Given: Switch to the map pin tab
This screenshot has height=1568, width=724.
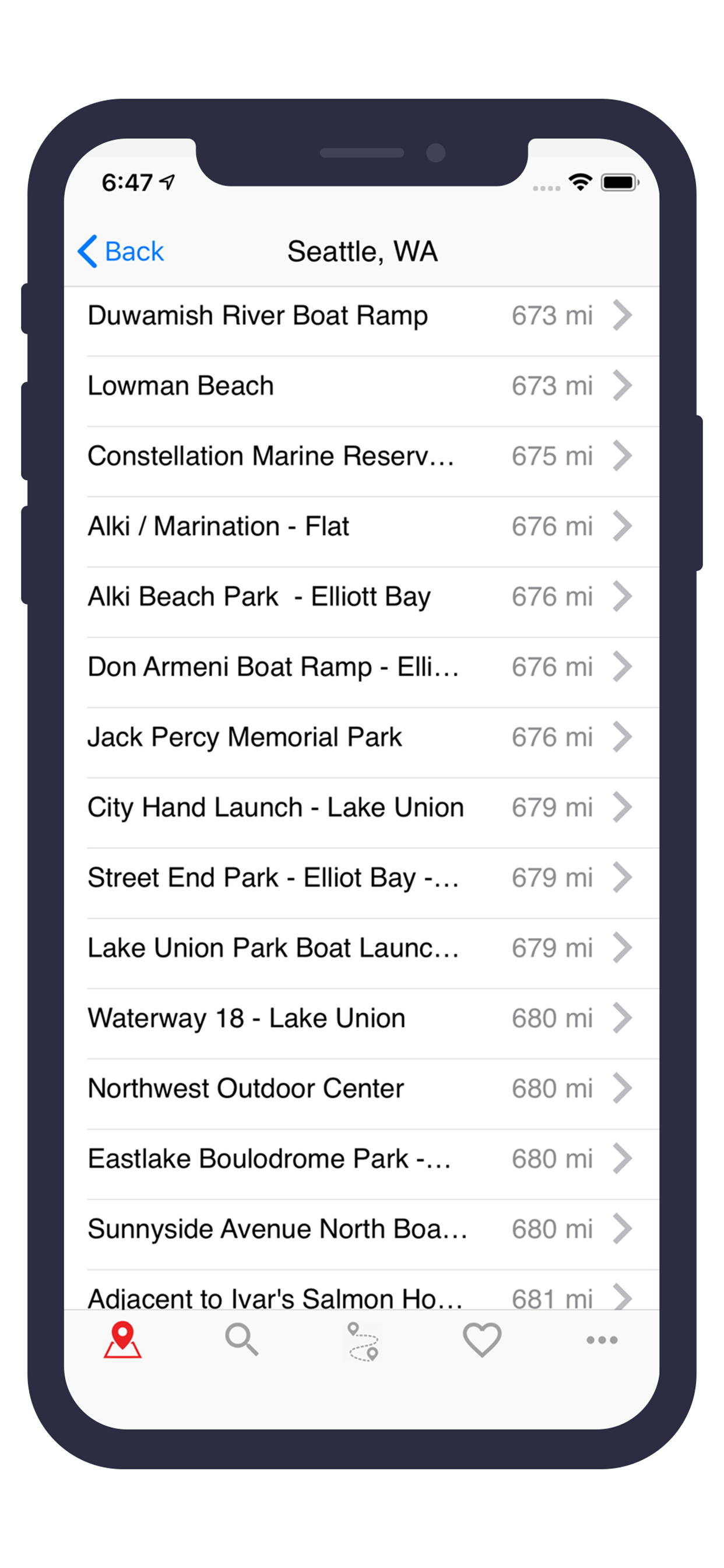Looking at the screenshot, I should point(122,1340).
